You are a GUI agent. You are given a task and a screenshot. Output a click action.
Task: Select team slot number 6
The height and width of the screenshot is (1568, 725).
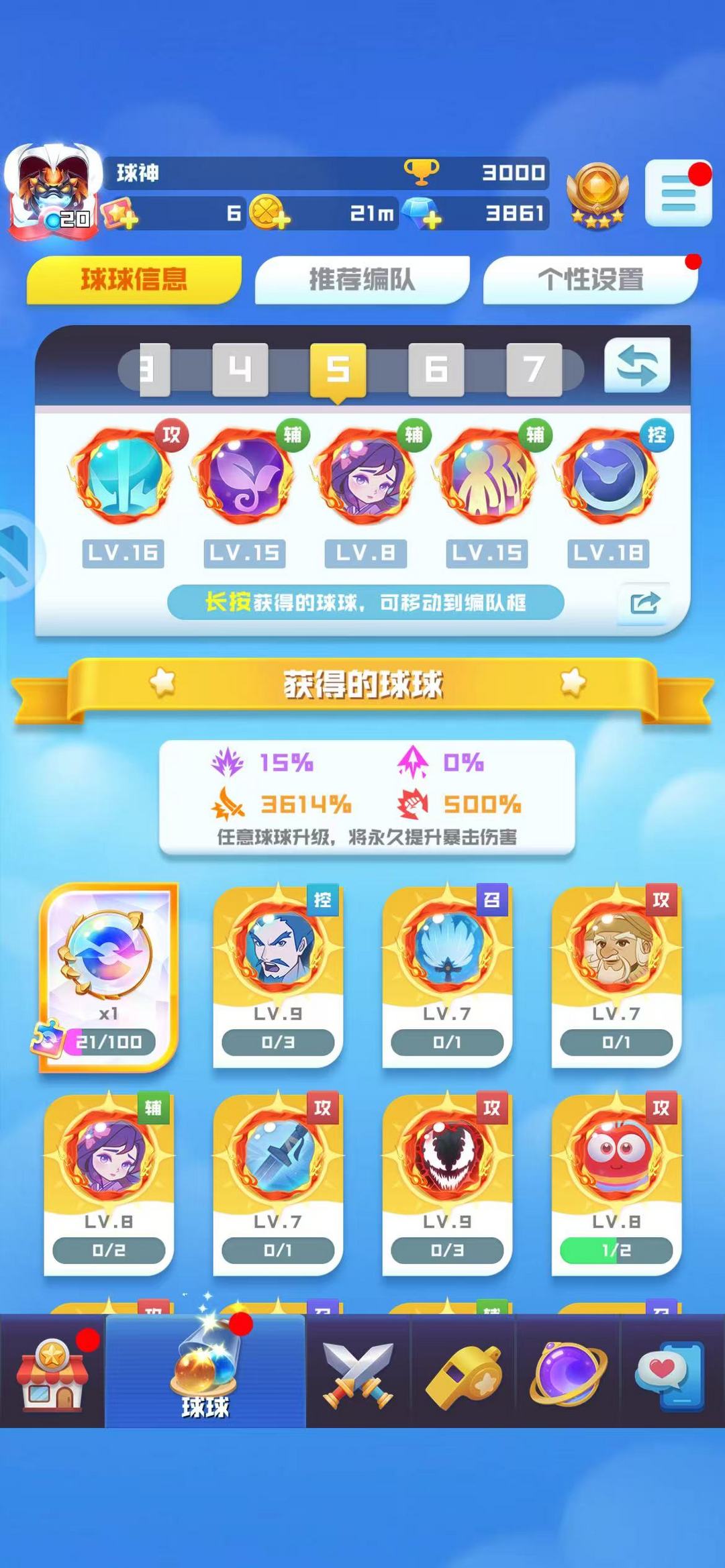click(436, 369)
